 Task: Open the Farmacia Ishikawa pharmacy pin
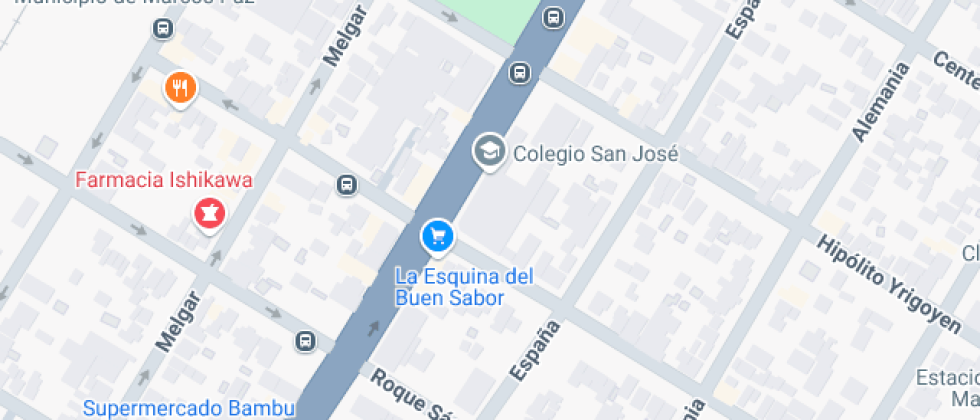(210, 214)
